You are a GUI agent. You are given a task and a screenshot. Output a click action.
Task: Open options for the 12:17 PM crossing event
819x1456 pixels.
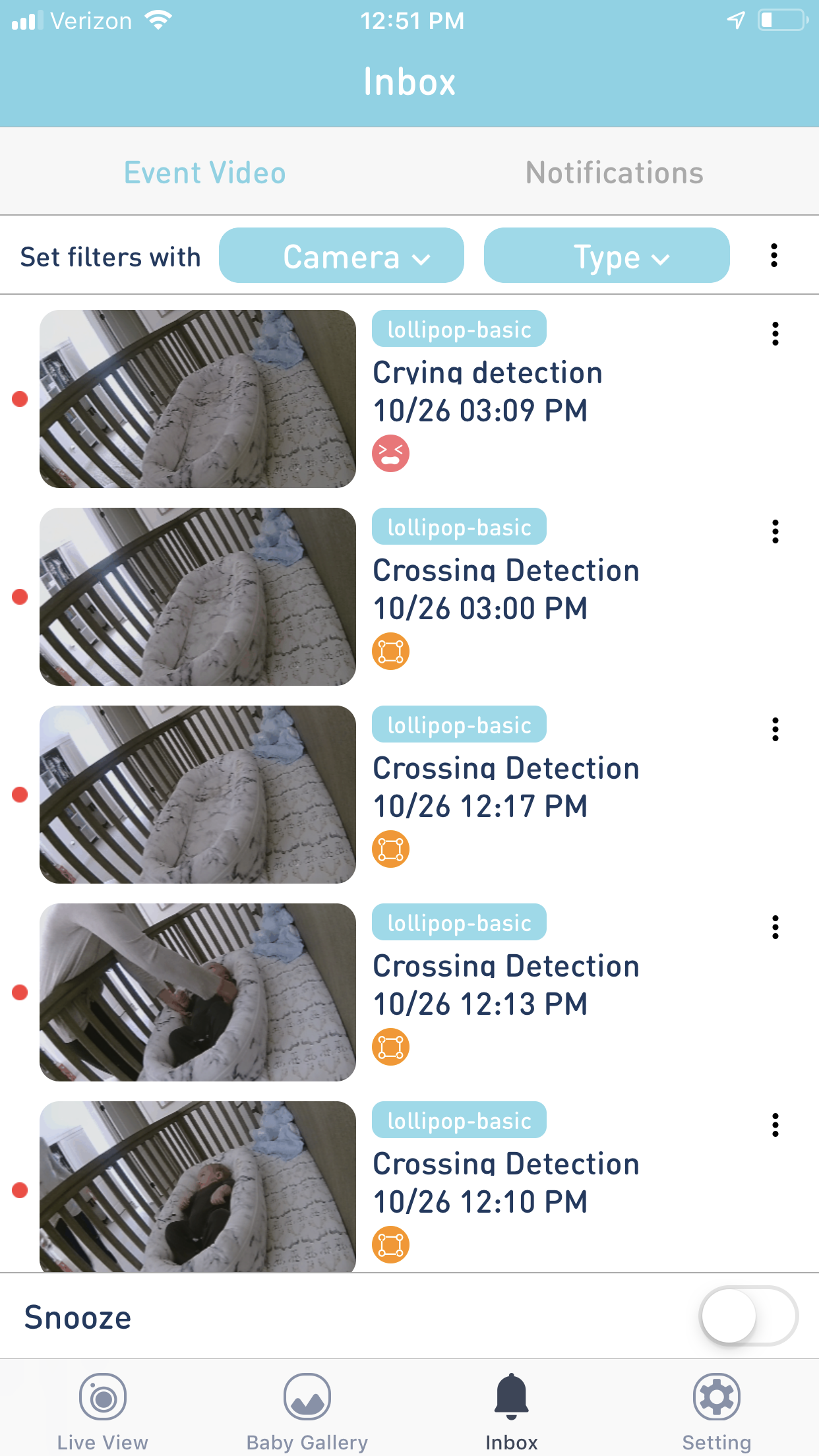[775, 729]
